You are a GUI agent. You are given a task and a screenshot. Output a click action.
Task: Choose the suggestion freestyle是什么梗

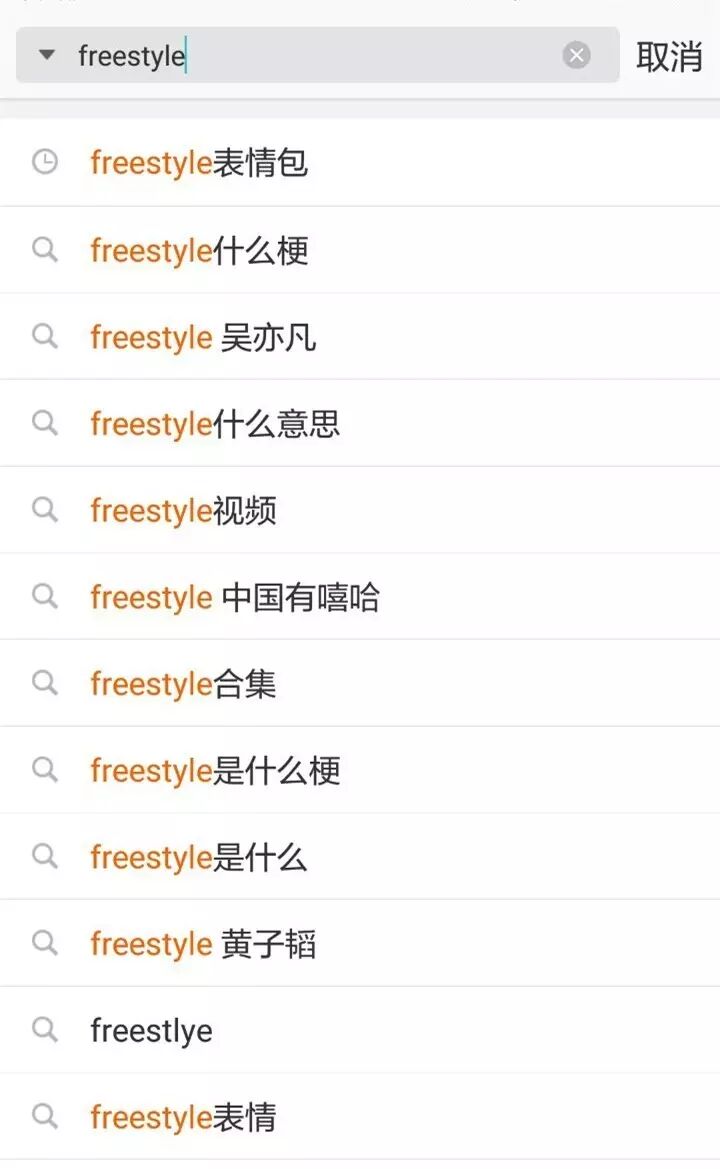pyautogui.click(x=215, y=770)
